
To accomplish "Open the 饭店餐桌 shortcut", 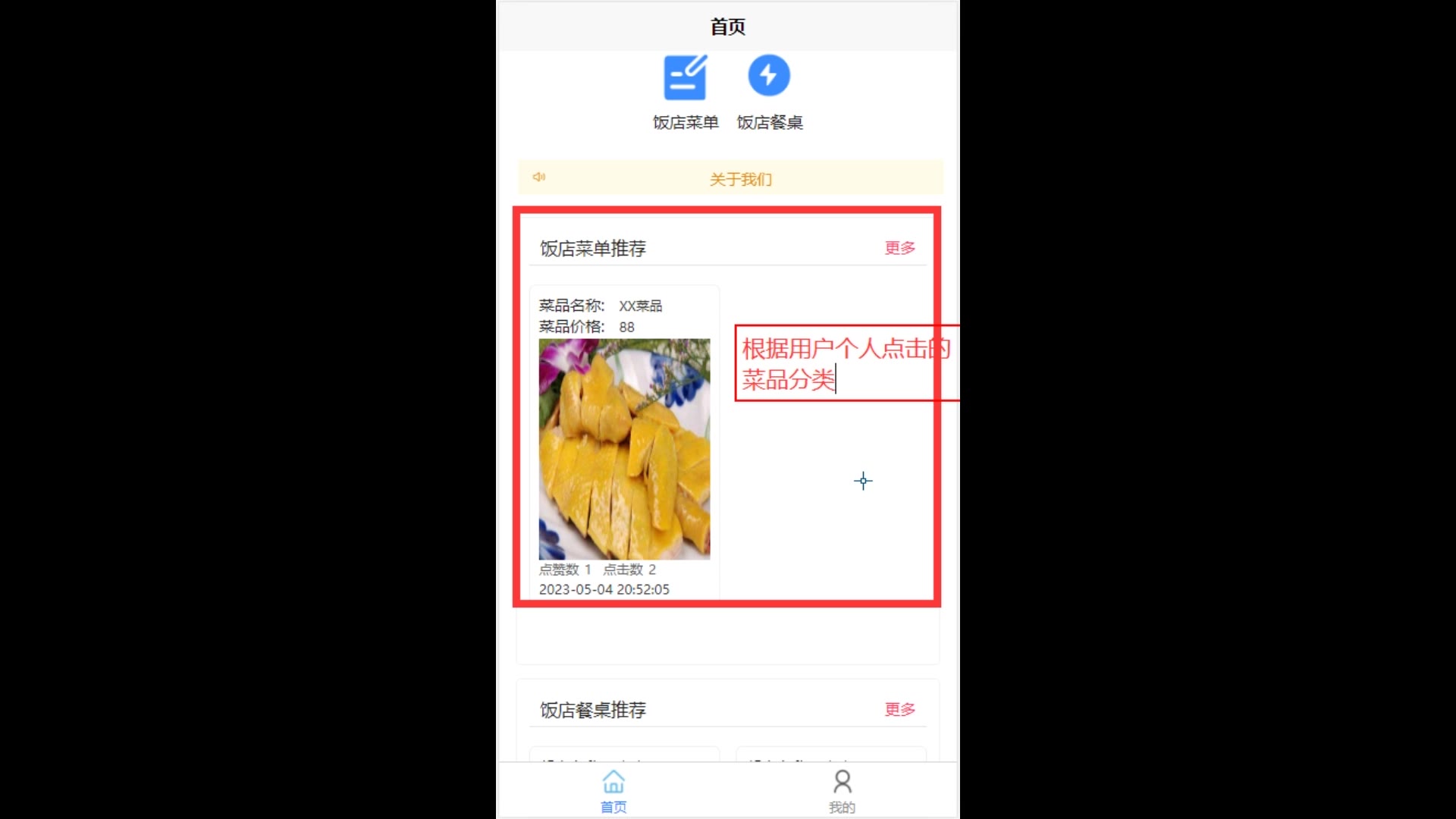I will coord(769,91).
